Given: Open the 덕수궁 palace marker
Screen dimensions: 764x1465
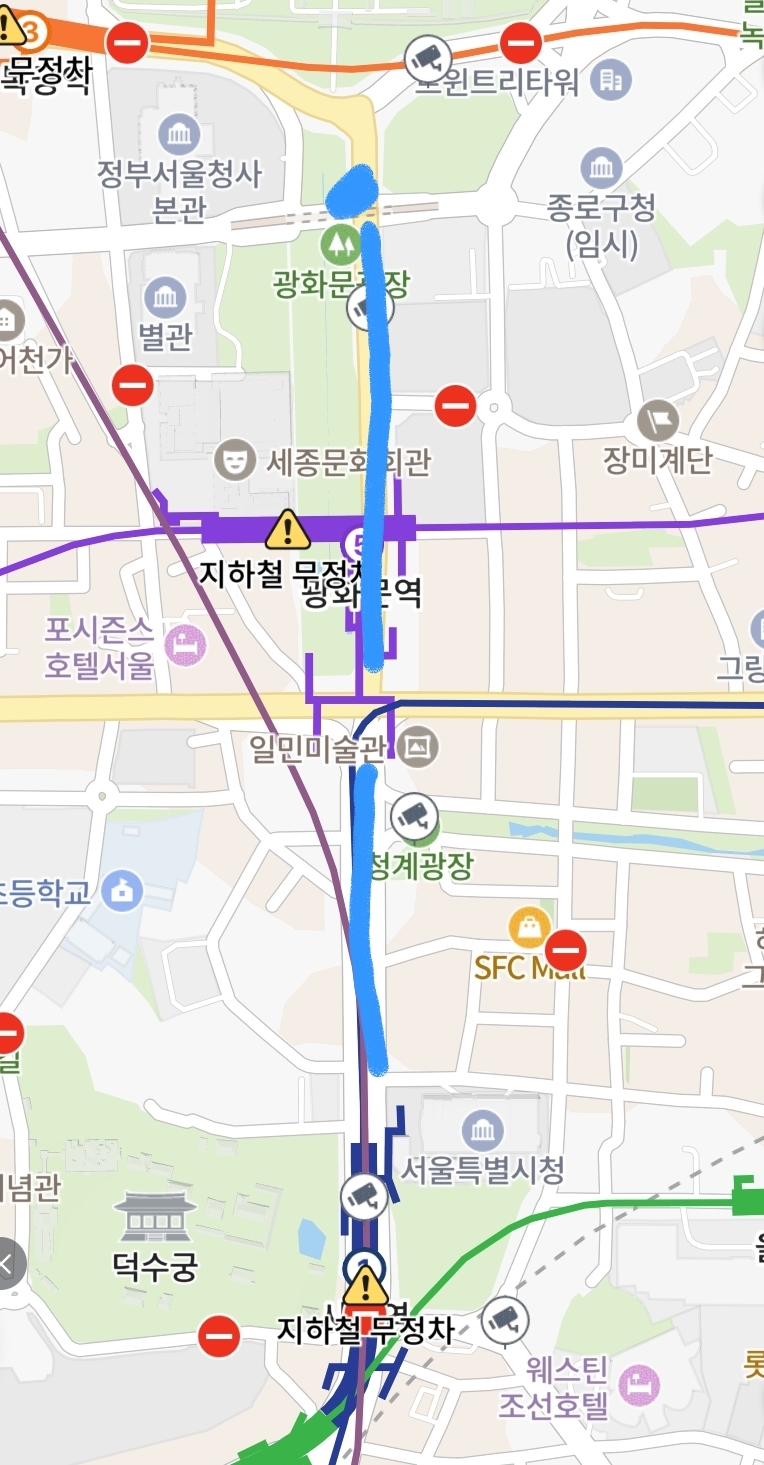Looking at the screenshot, I should (x=155, y=1215).
